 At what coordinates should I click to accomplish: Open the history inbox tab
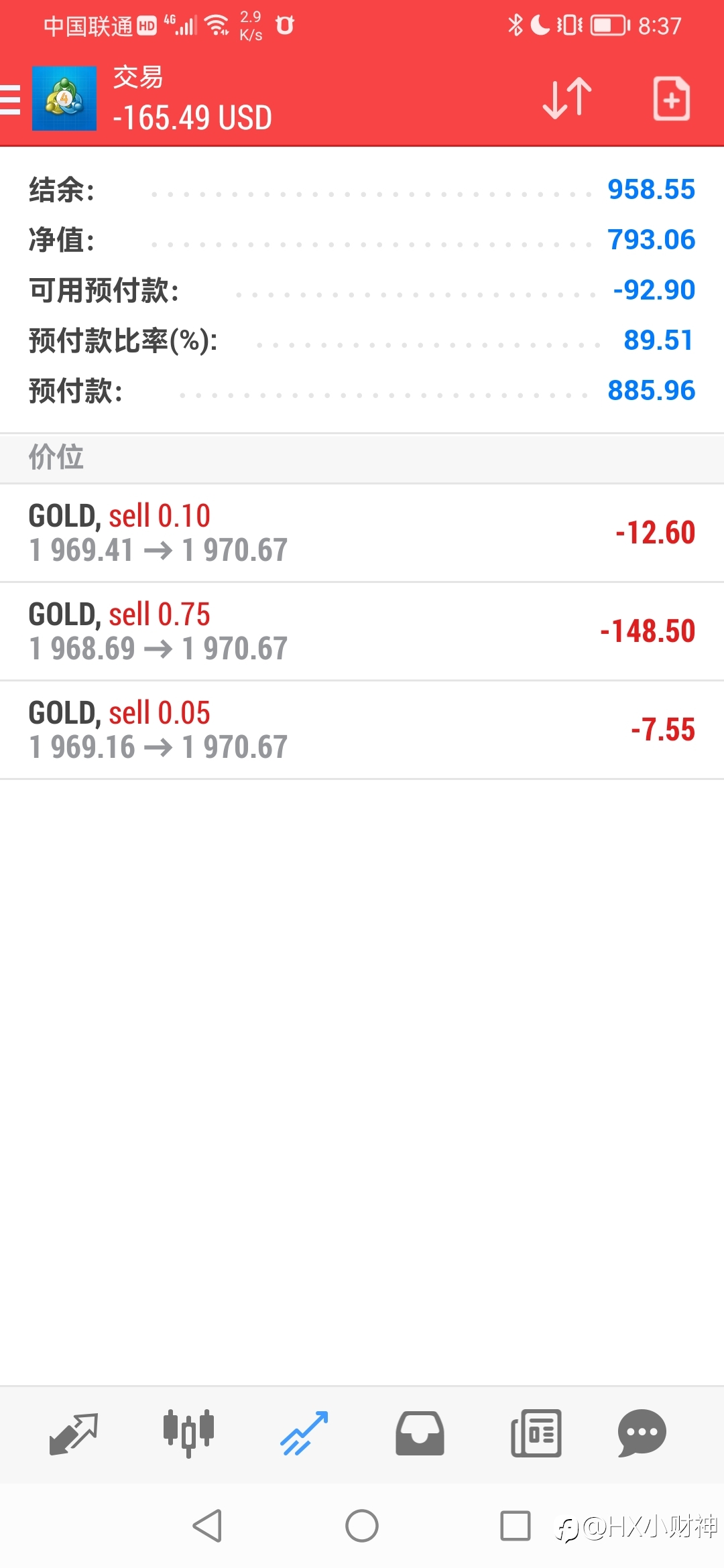(x=420, y=1434)
